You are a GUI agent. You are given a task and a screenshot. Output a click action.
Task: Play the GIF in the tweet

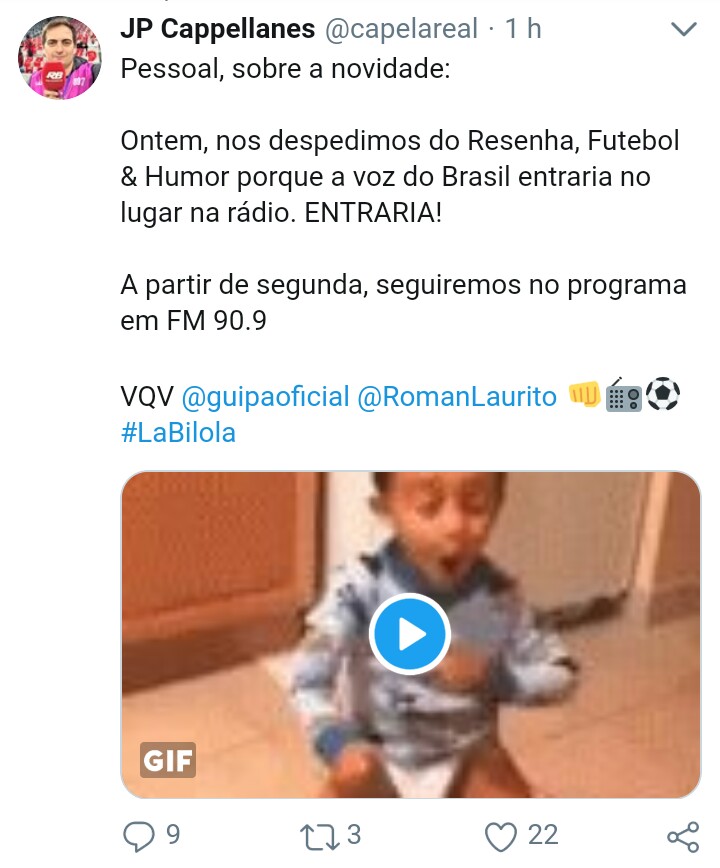[410, 634]
